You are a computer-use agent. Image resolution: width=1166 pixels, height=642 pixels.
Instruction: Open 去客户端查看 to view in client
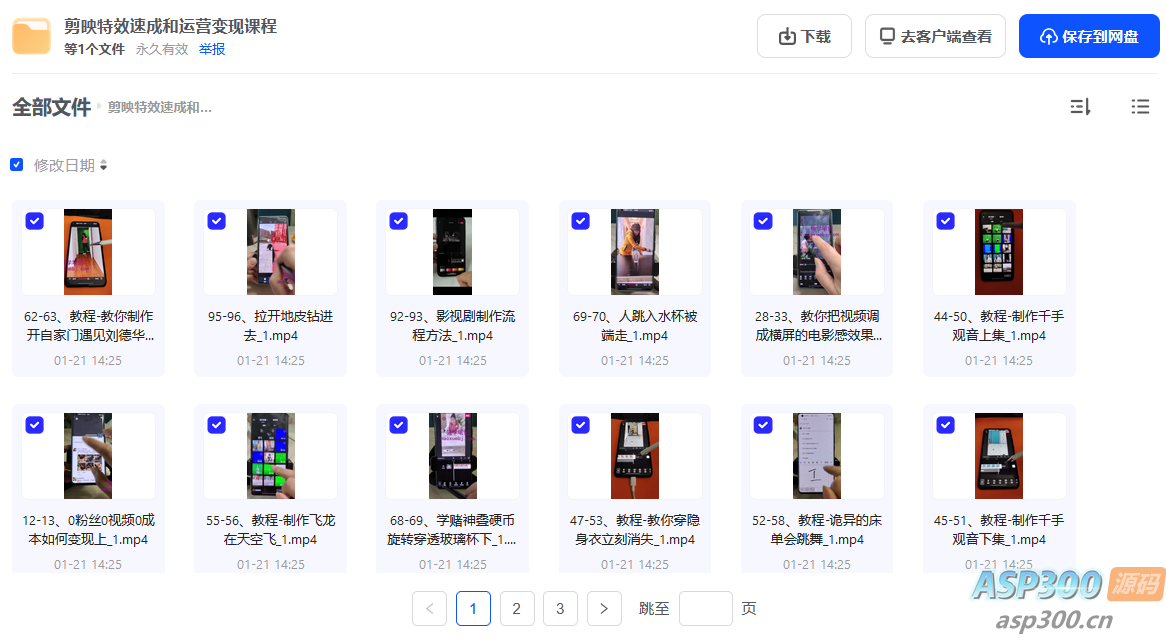click(935, 37)
